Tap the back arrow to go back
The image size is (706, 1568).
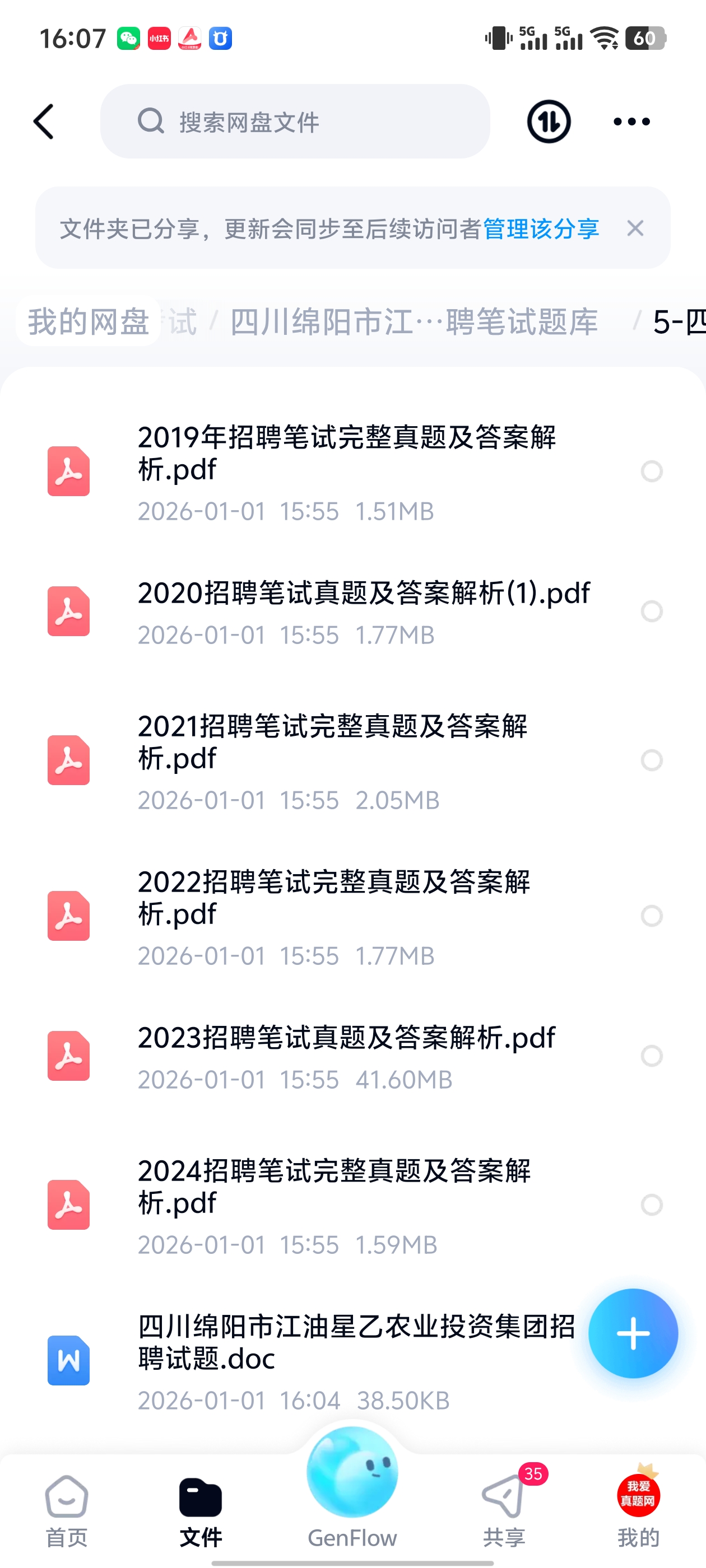[x=43, y=121]
